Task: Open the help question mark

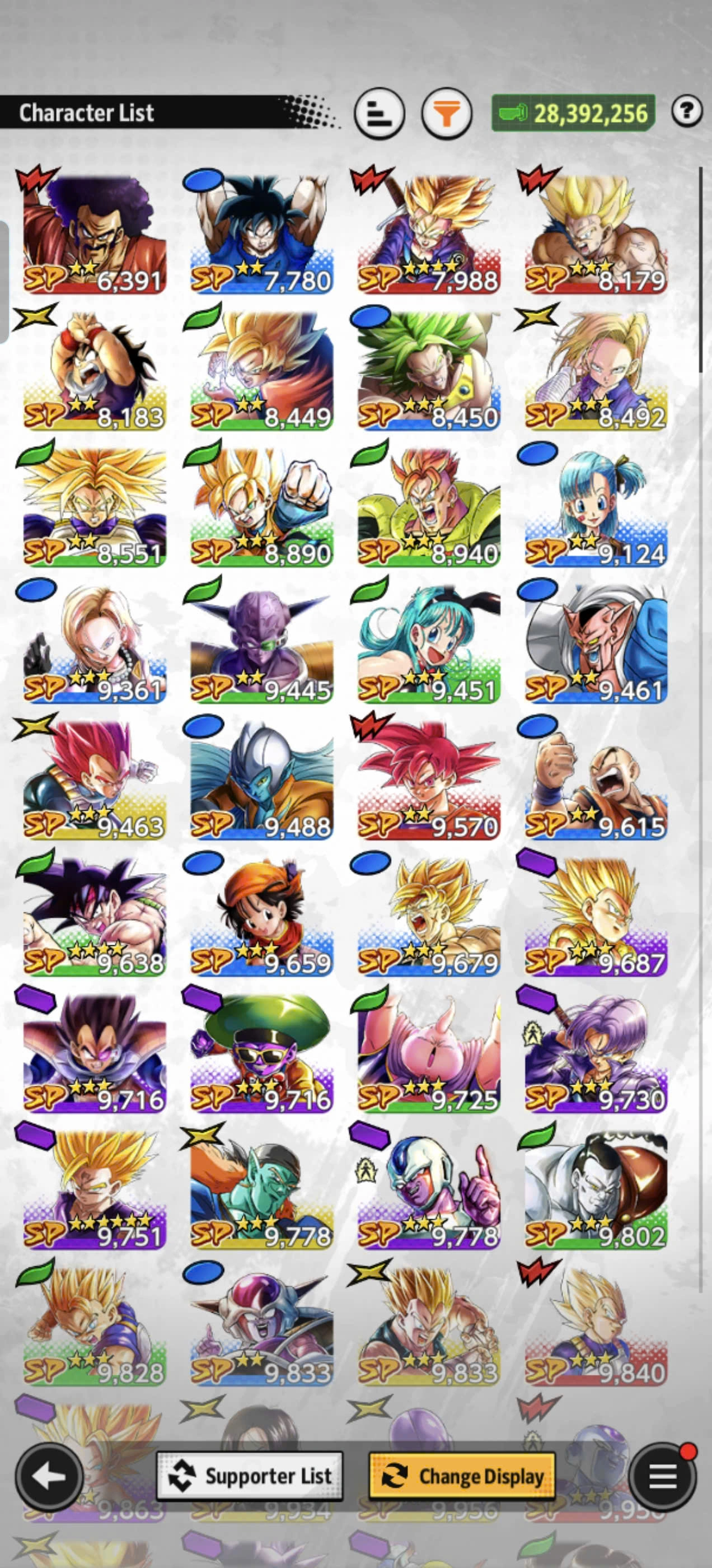Action: [687, 111]
